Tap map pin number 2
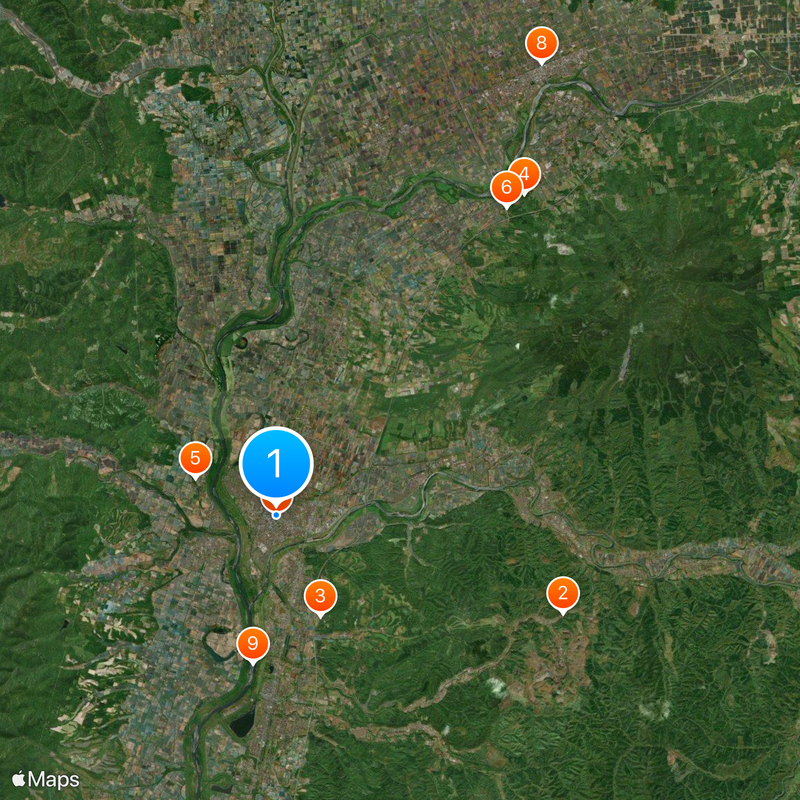800x800 pixels. [563, 593]
